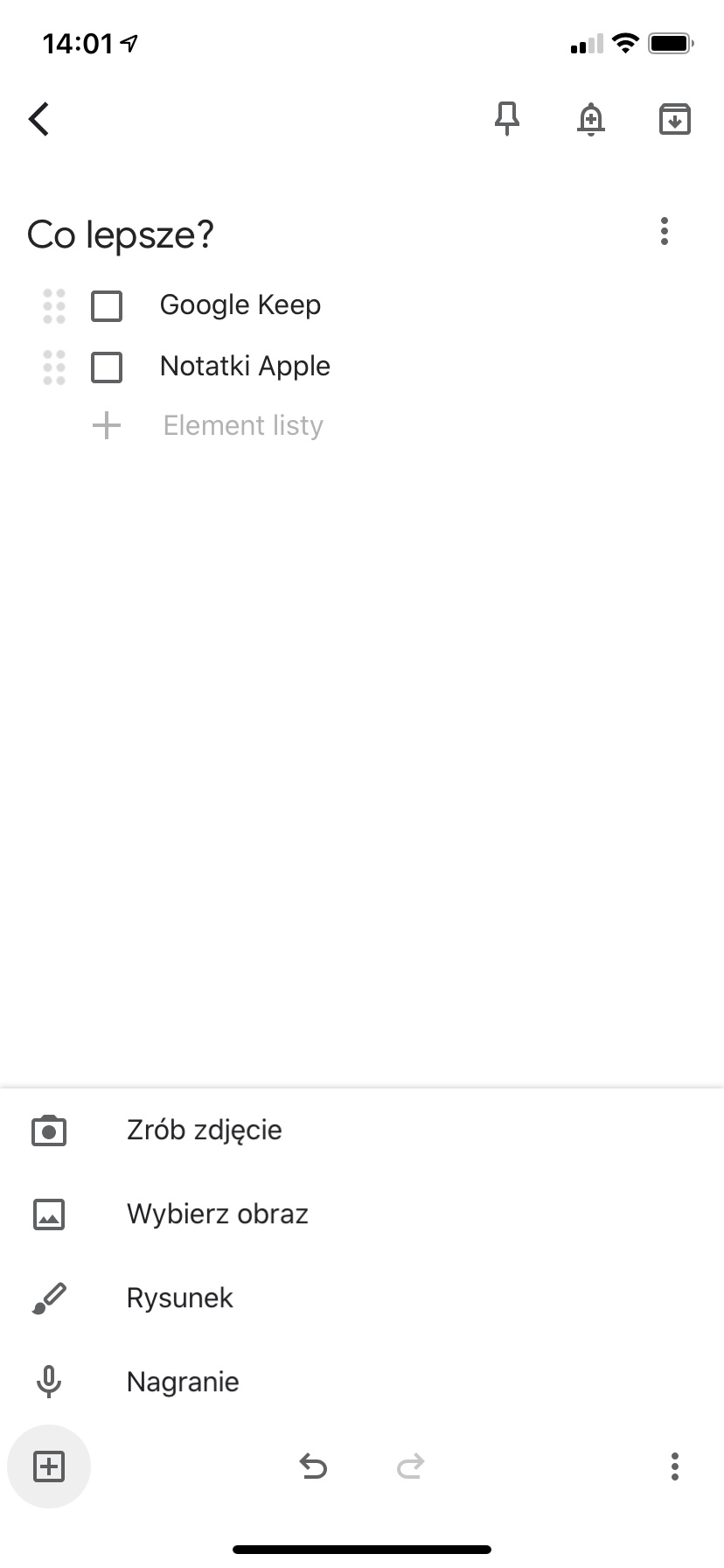This screenshot has width=724, height=1568.
Task: Add a reminder with the bell icon
Action: tap(591, 119)
